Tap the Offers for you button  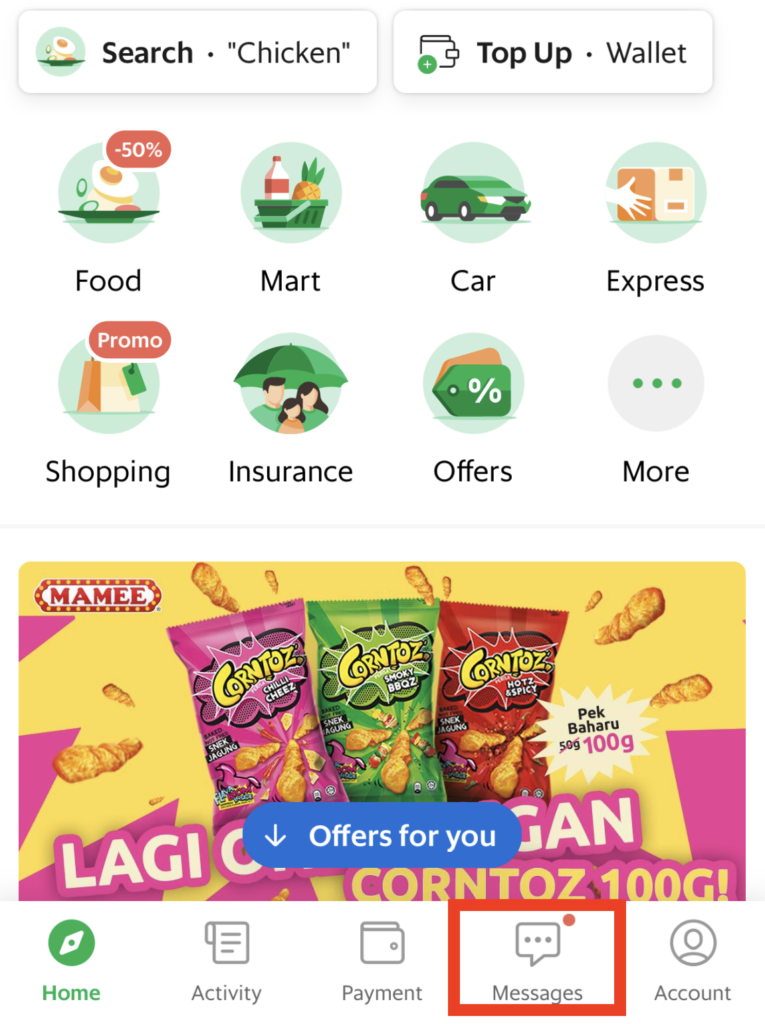(x=381, y=836)
